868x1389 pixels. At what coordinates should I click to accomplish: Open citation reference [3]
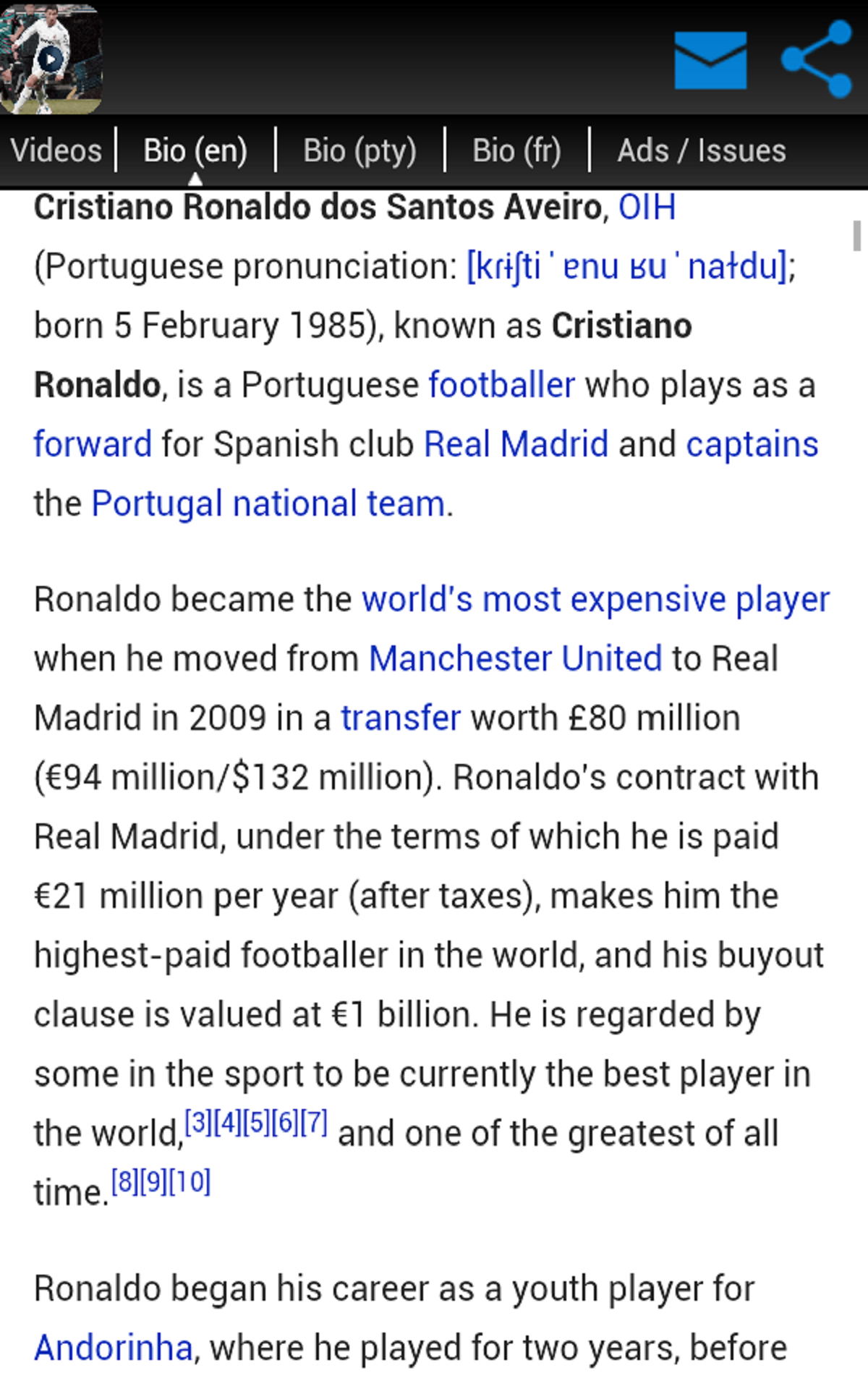click(198, 1123)
